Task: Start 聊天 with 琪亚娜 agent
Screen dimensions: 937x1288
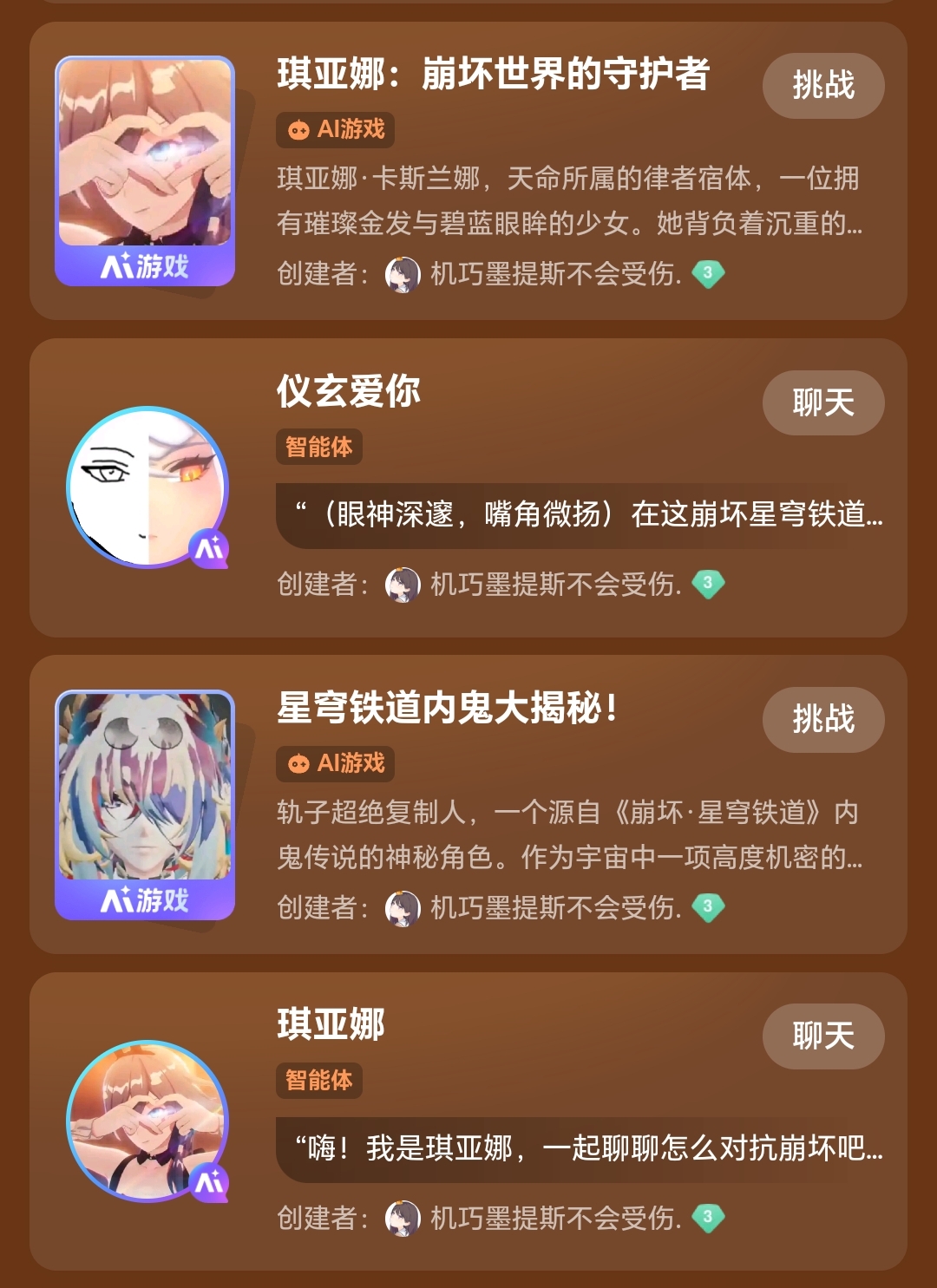Action: tap(823, 1036)
